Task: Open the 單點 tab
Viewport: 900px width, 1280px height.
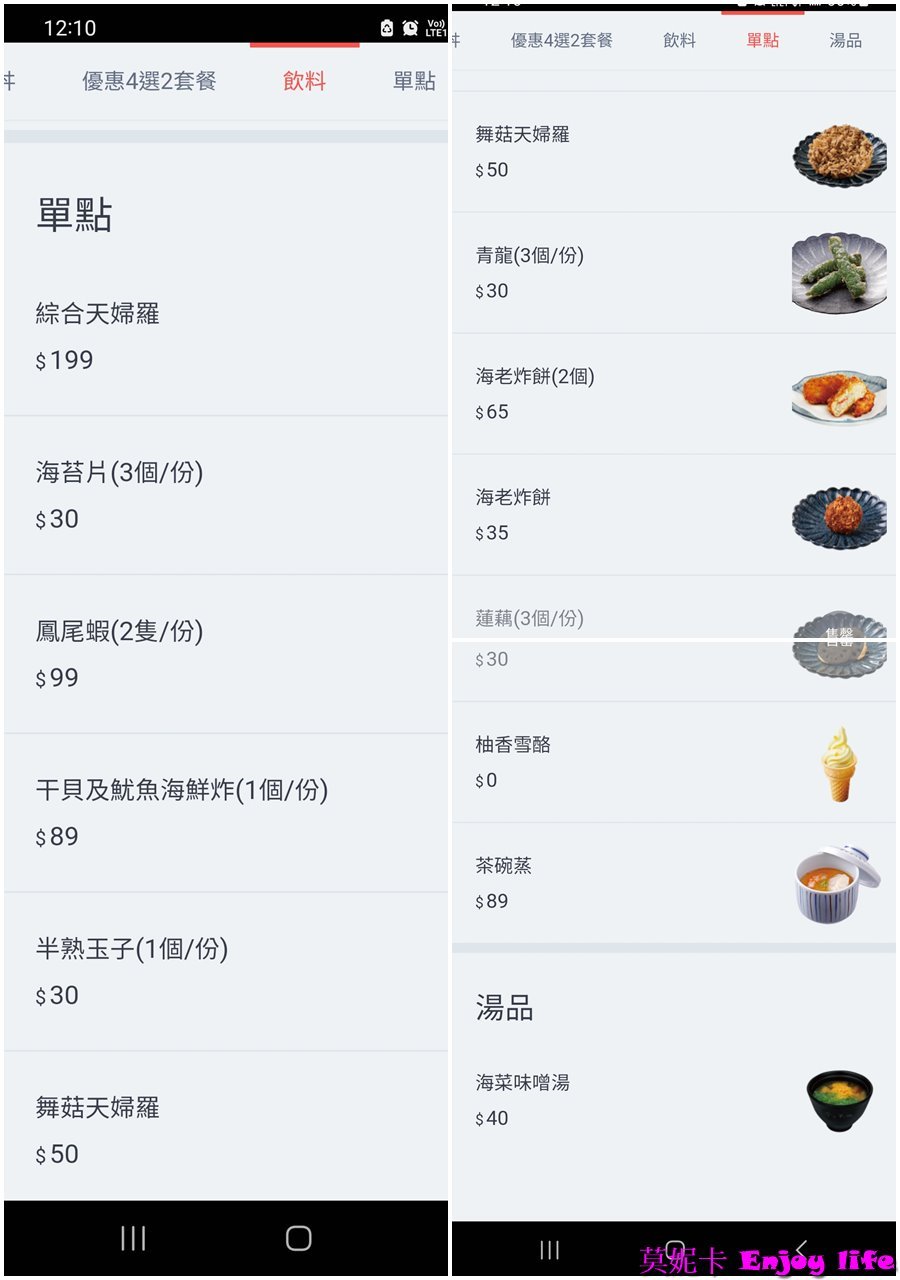Action: (762, 40)
